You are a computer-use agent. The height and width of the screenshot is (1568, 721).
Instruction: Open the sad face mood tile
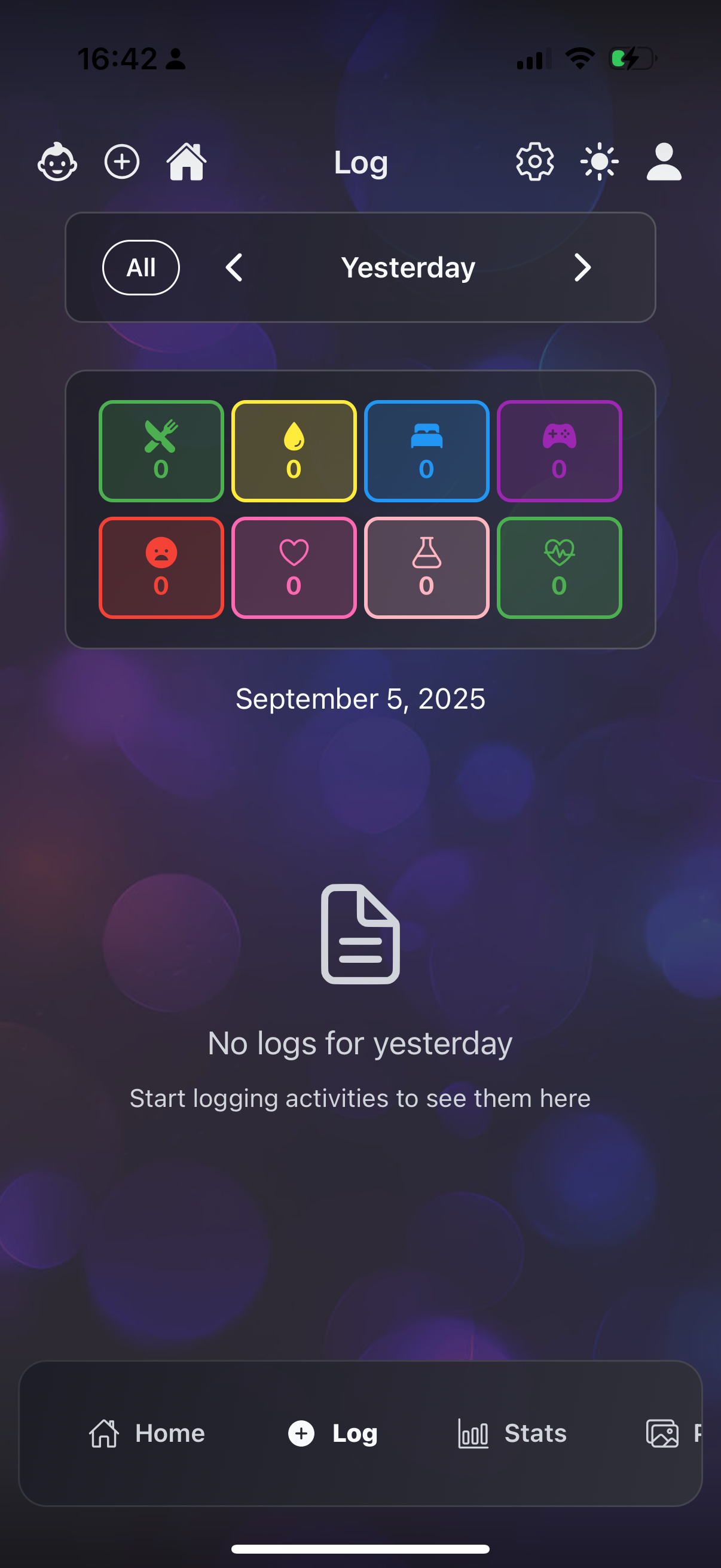tap(161, 568)
